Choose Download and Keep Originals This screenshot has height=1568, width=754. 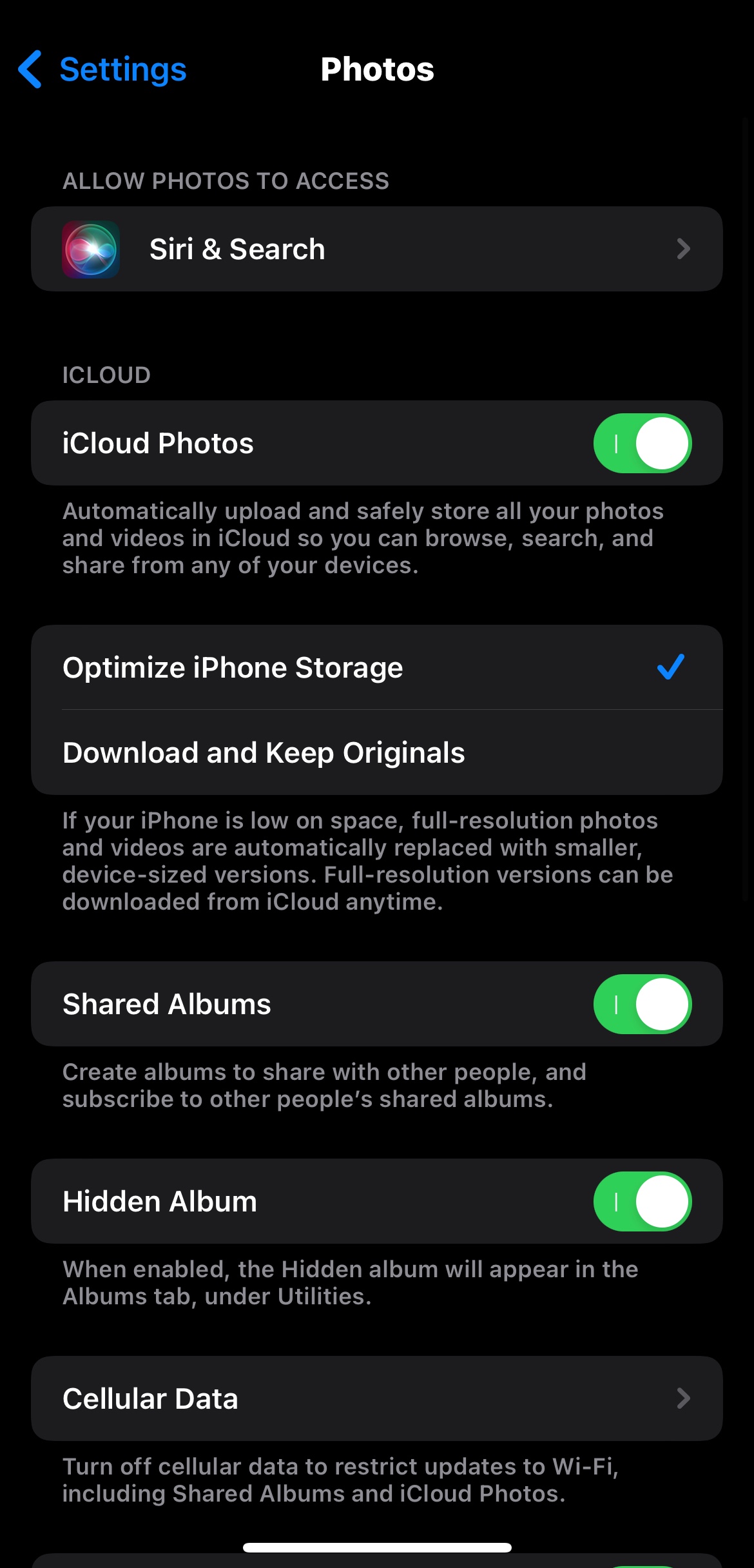pyautogui.click(x=376, y=752)
